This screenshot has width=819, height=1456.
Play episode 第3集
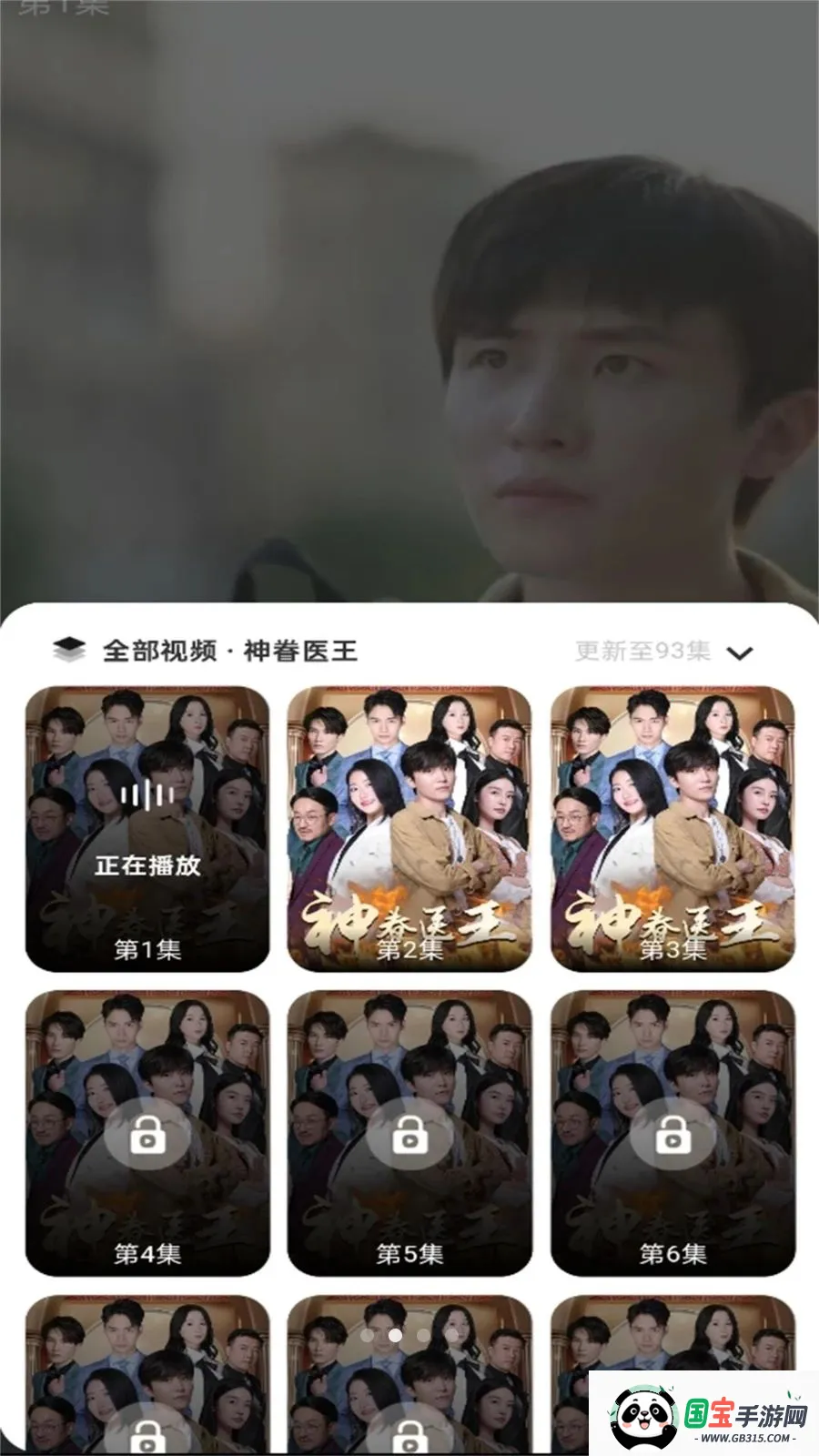point(672,829)
